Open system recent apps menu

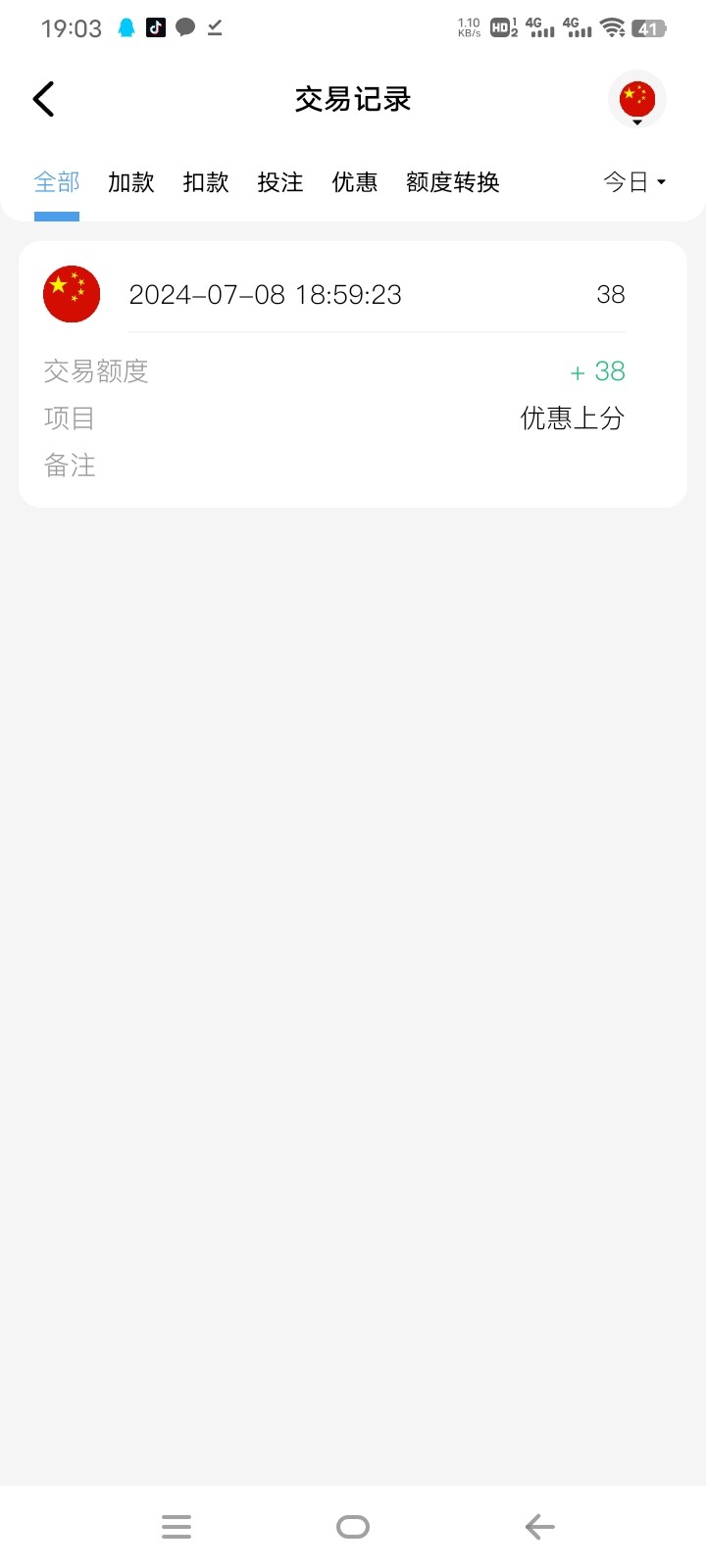[176, 1526]
